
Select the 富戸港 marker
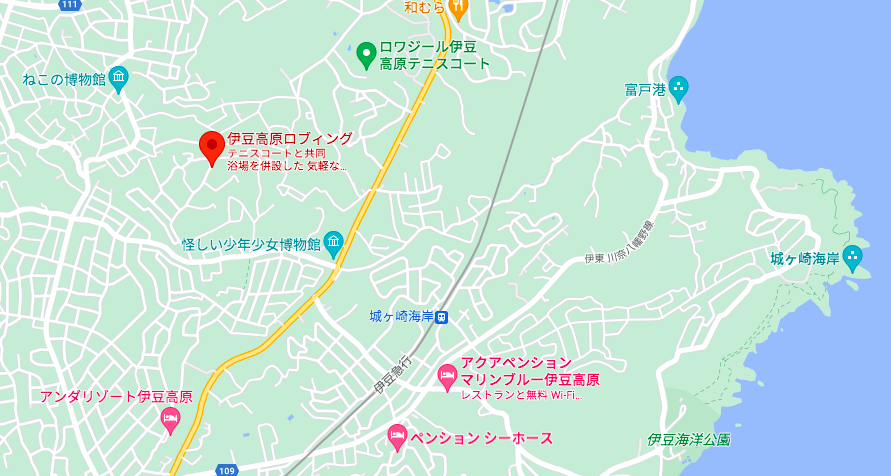pyautogui.click(x=679, y=89)
